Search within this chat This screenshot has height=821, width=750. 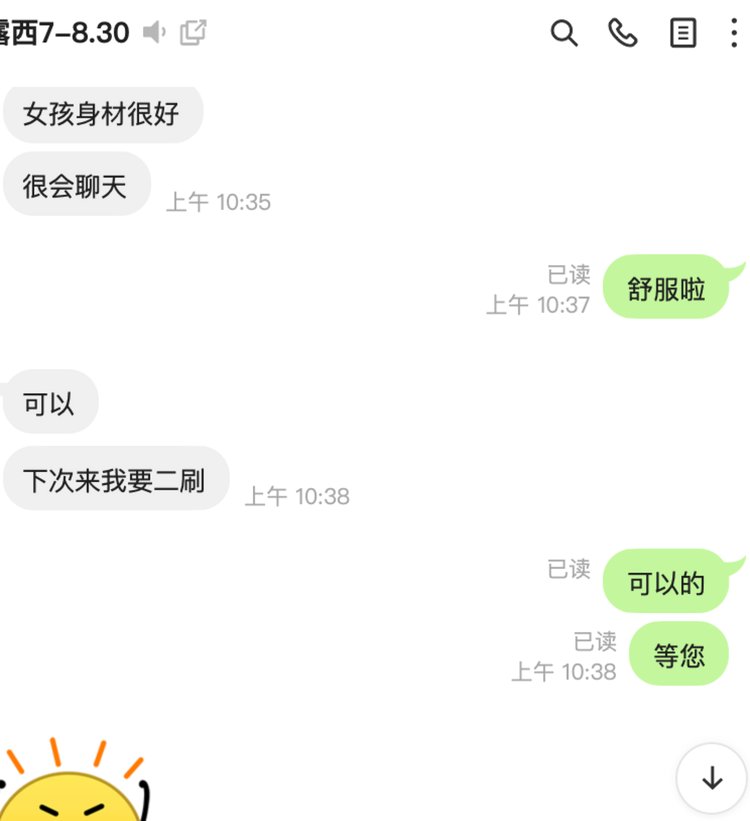(564, 33)
